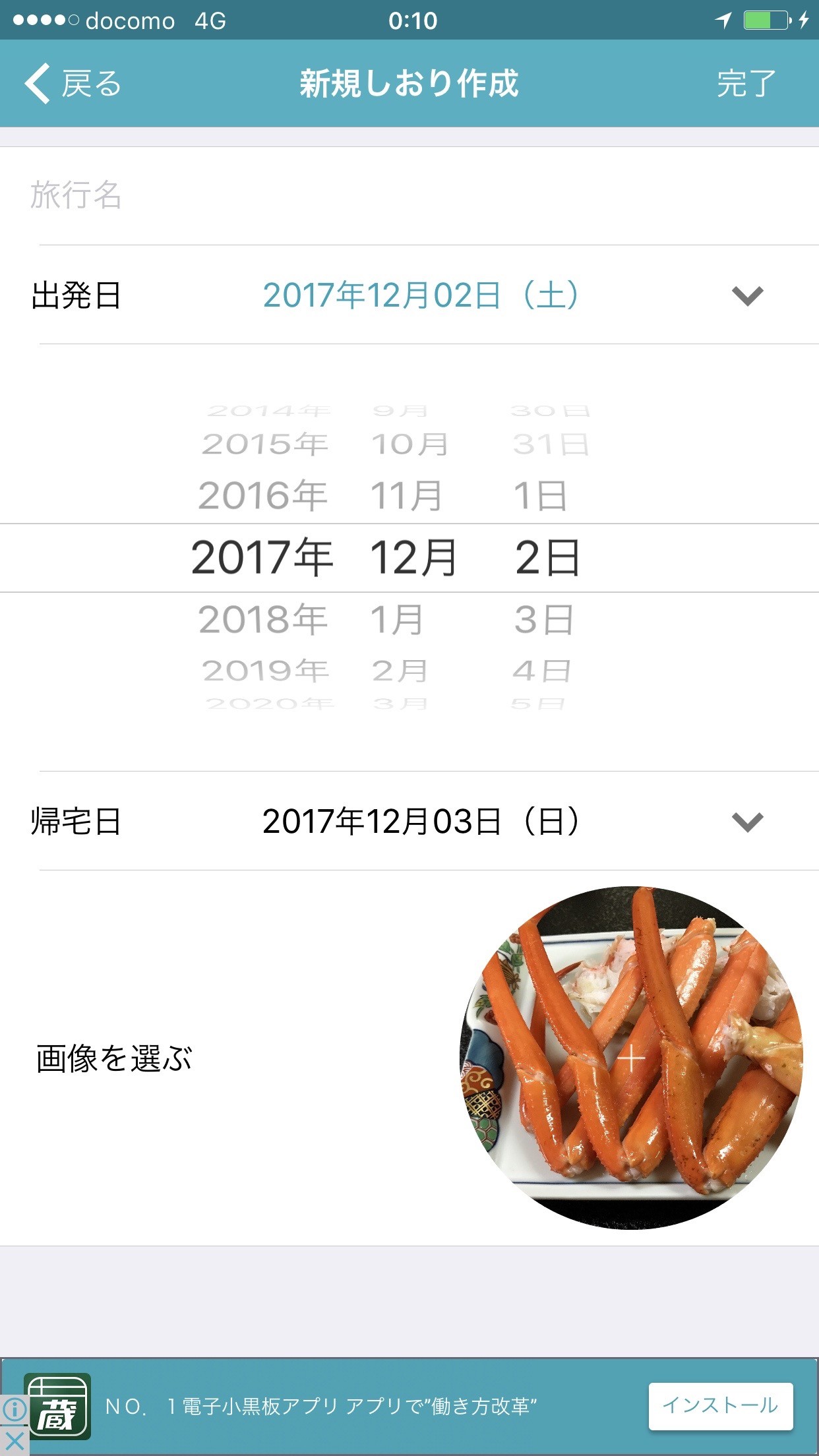Screen dimensions: 819x1456
Task: Expand the 帰宅日 date row
Action: (x=747, y=822)
